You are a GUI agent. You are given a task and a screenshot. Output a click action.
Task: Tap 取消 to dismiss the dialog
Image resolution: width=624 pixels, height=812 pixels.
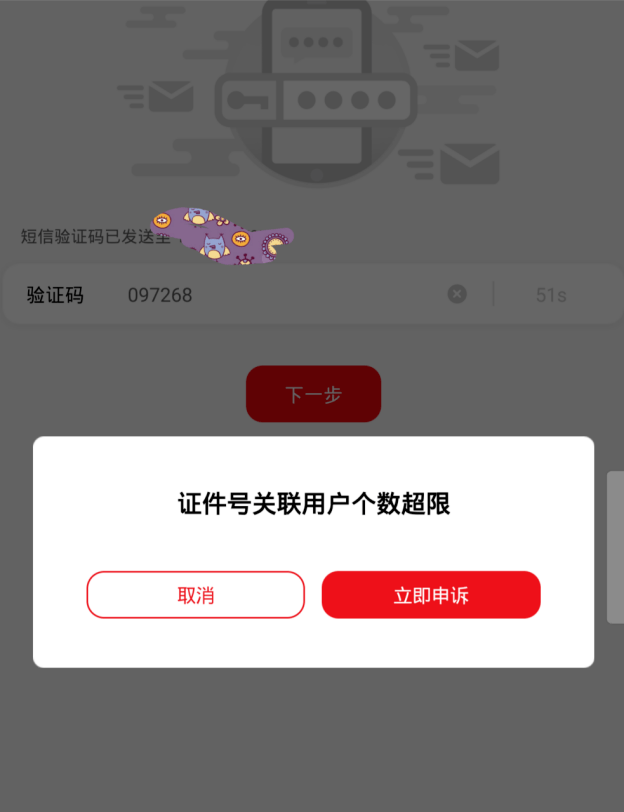pyautogui.click(x=195, y=595)
